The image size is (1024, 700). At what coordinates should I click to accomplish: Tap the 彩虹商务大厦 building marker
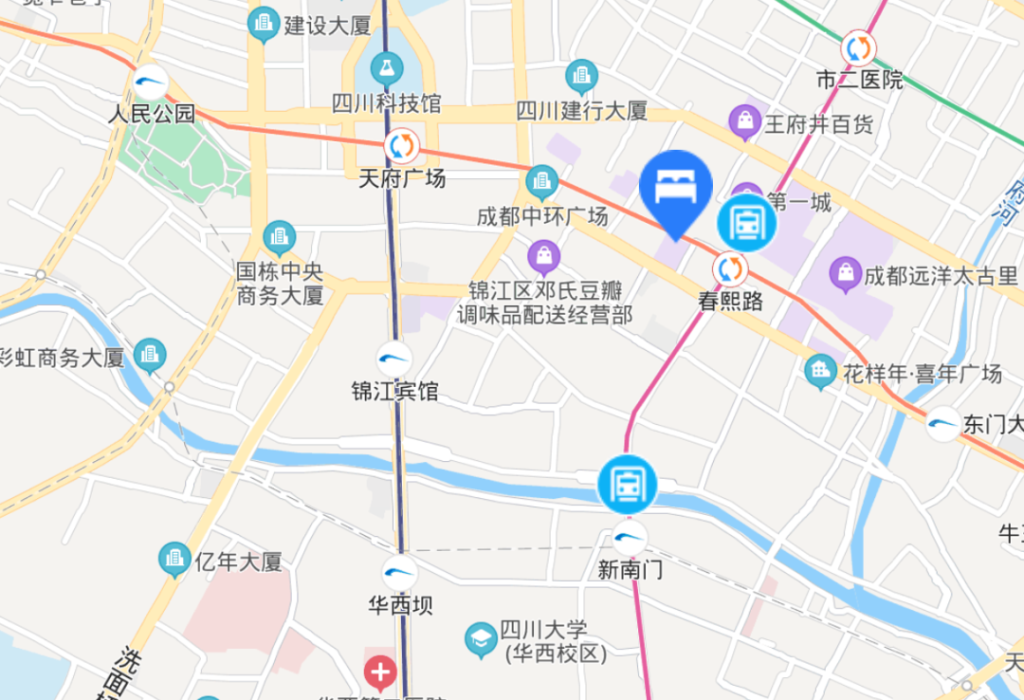[150, 355]
